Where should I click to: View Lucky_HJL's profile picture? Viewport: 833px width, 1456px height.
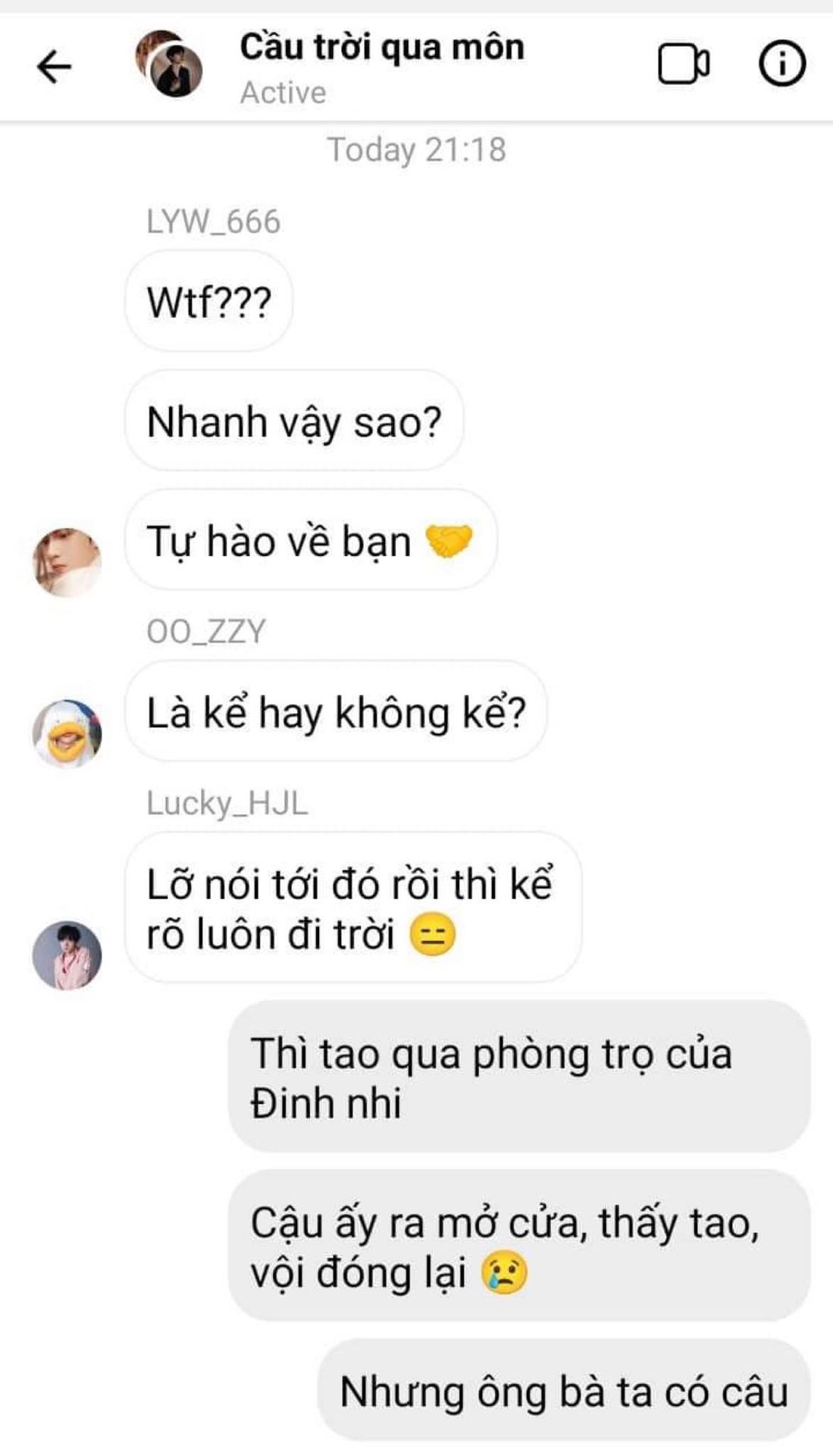tap(67, 955)
